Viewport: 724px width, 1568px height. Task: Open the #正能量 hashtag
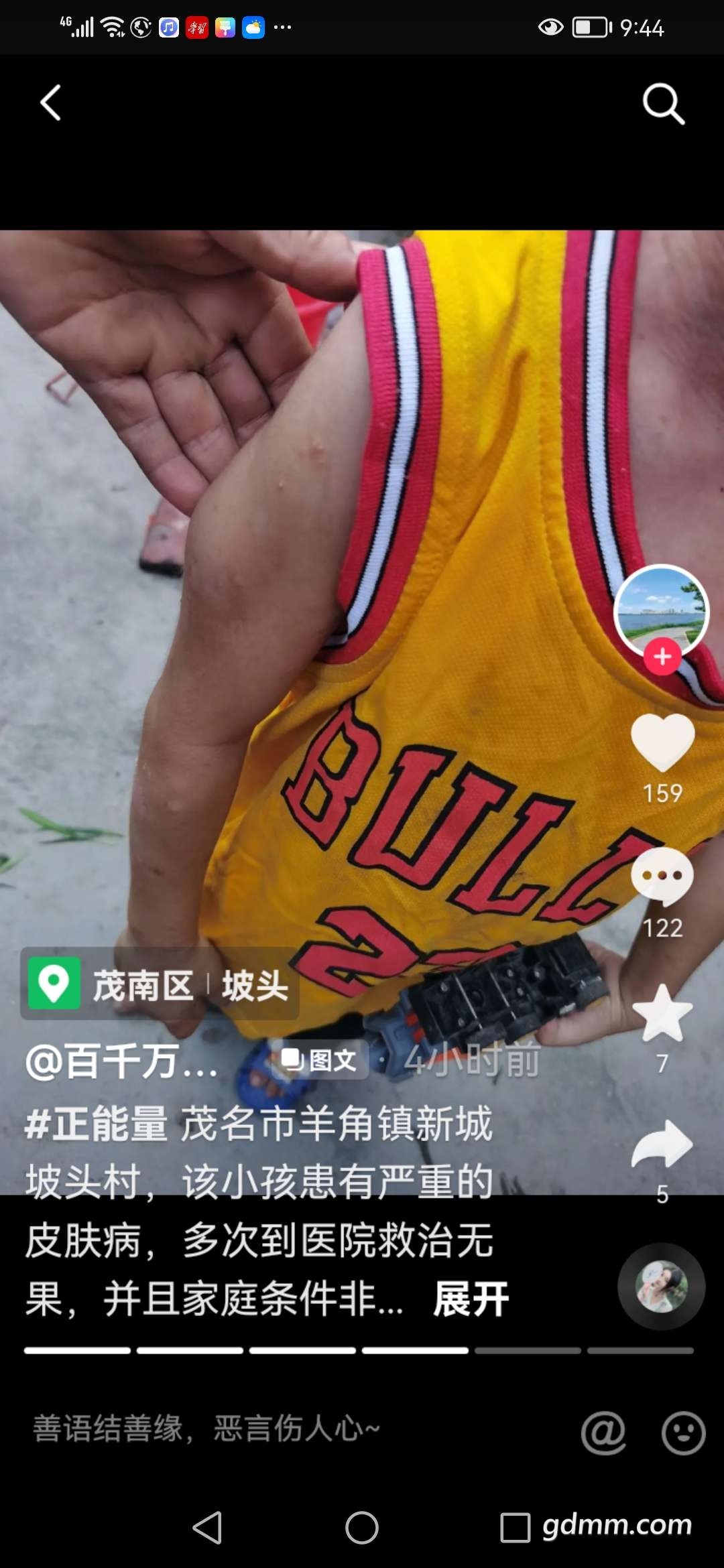pyautogui.click(x=97, y=1124)
